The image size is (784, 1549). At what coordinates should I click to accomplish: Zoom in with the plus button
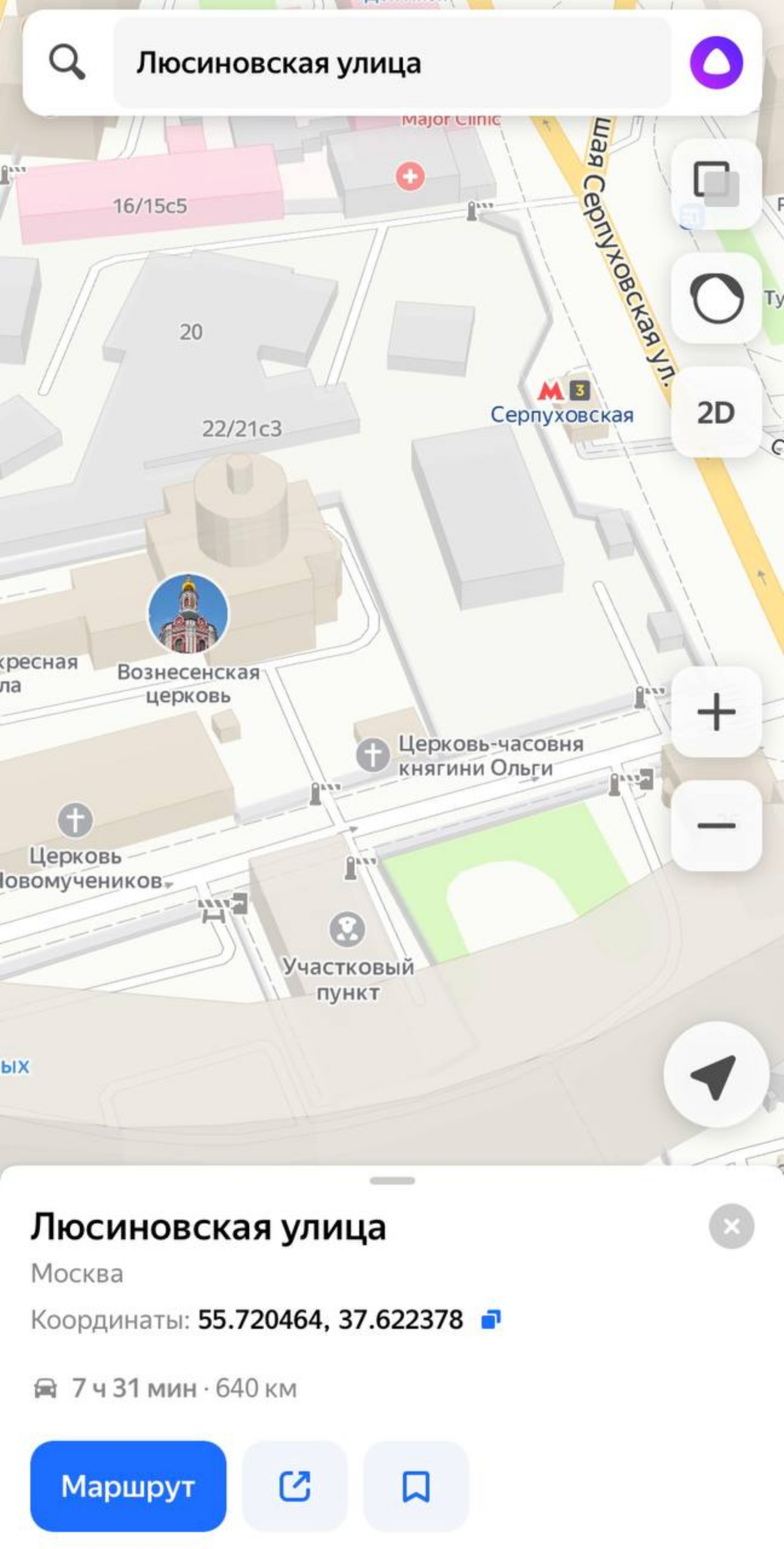(716, 712)
